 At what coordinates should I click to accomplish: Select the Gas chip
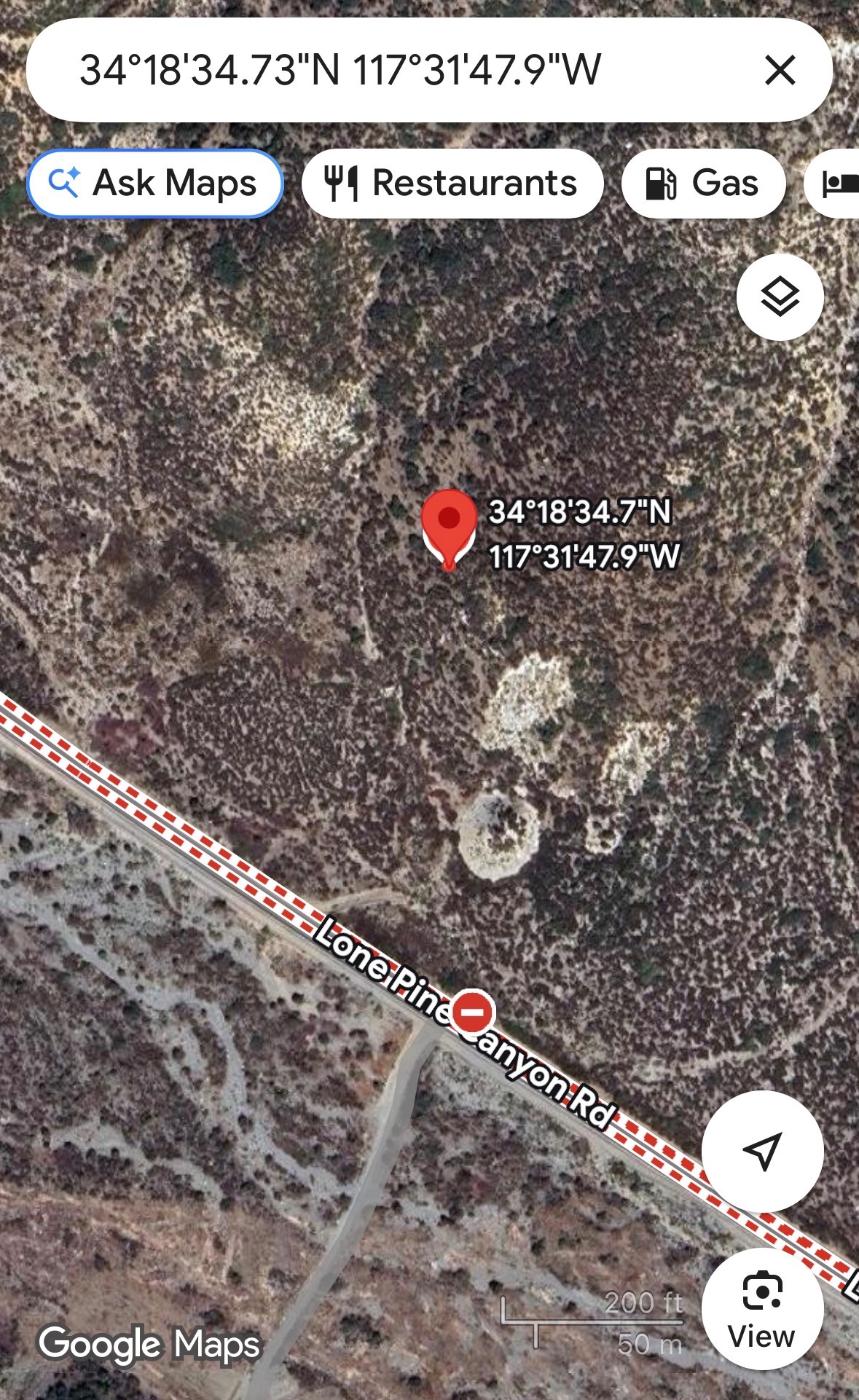pyautogui.click(x=703, y=183)
